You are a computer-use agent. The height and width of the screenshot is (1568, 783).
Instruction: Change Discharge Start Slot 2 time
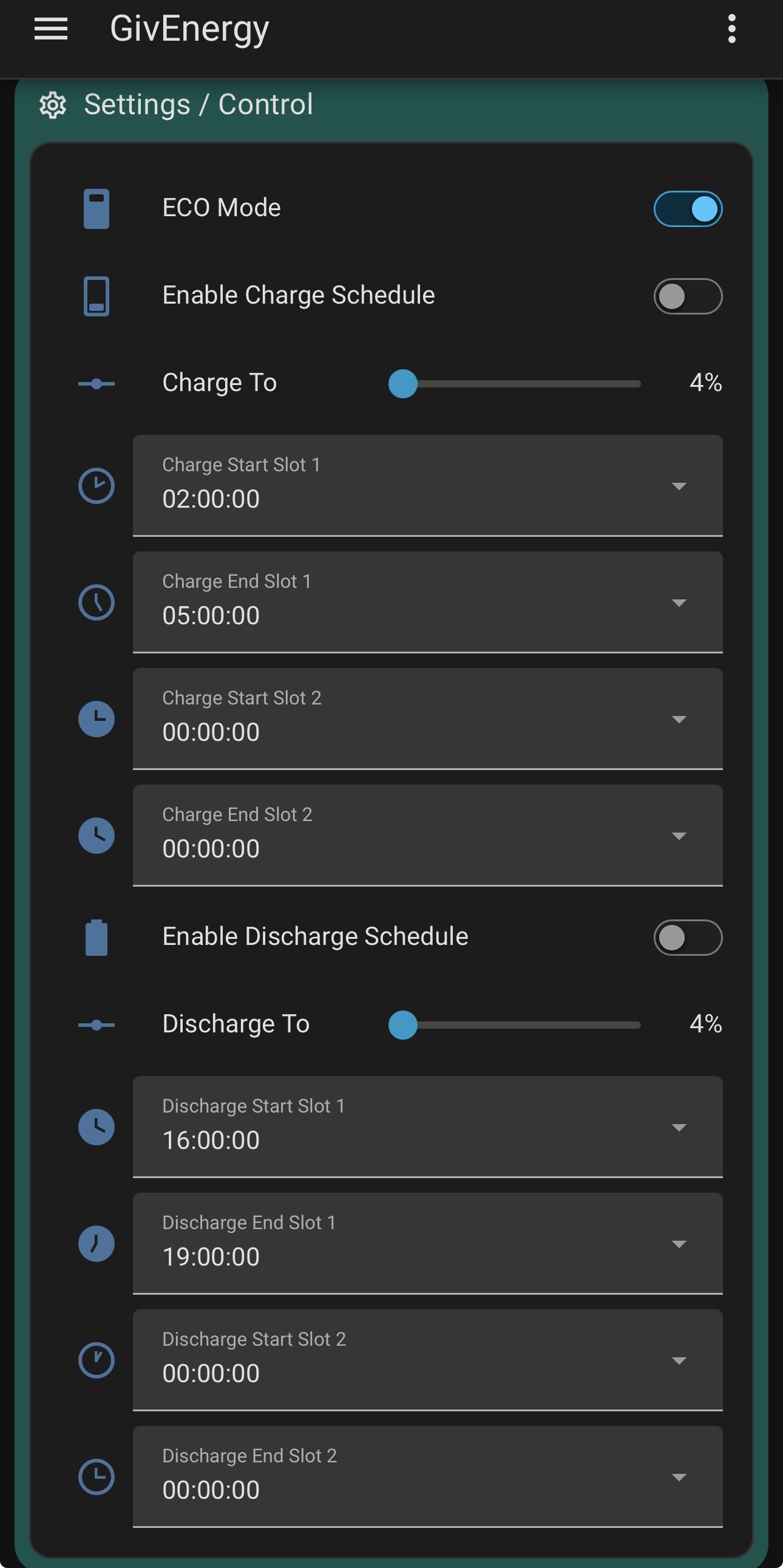pos(428,1360)
